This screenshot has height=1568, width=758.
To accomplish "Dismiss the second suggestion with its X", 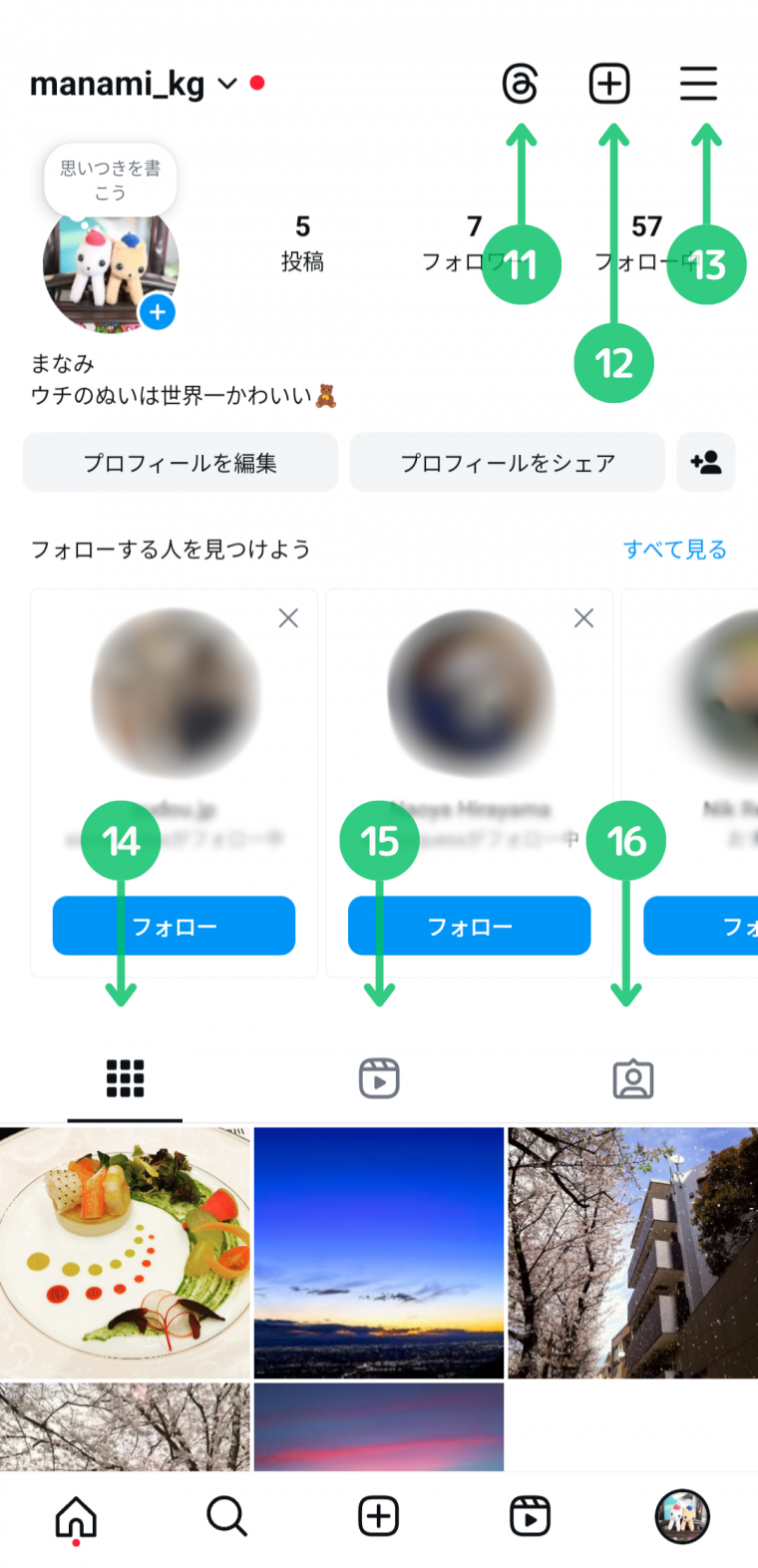I will pos(583,618).
